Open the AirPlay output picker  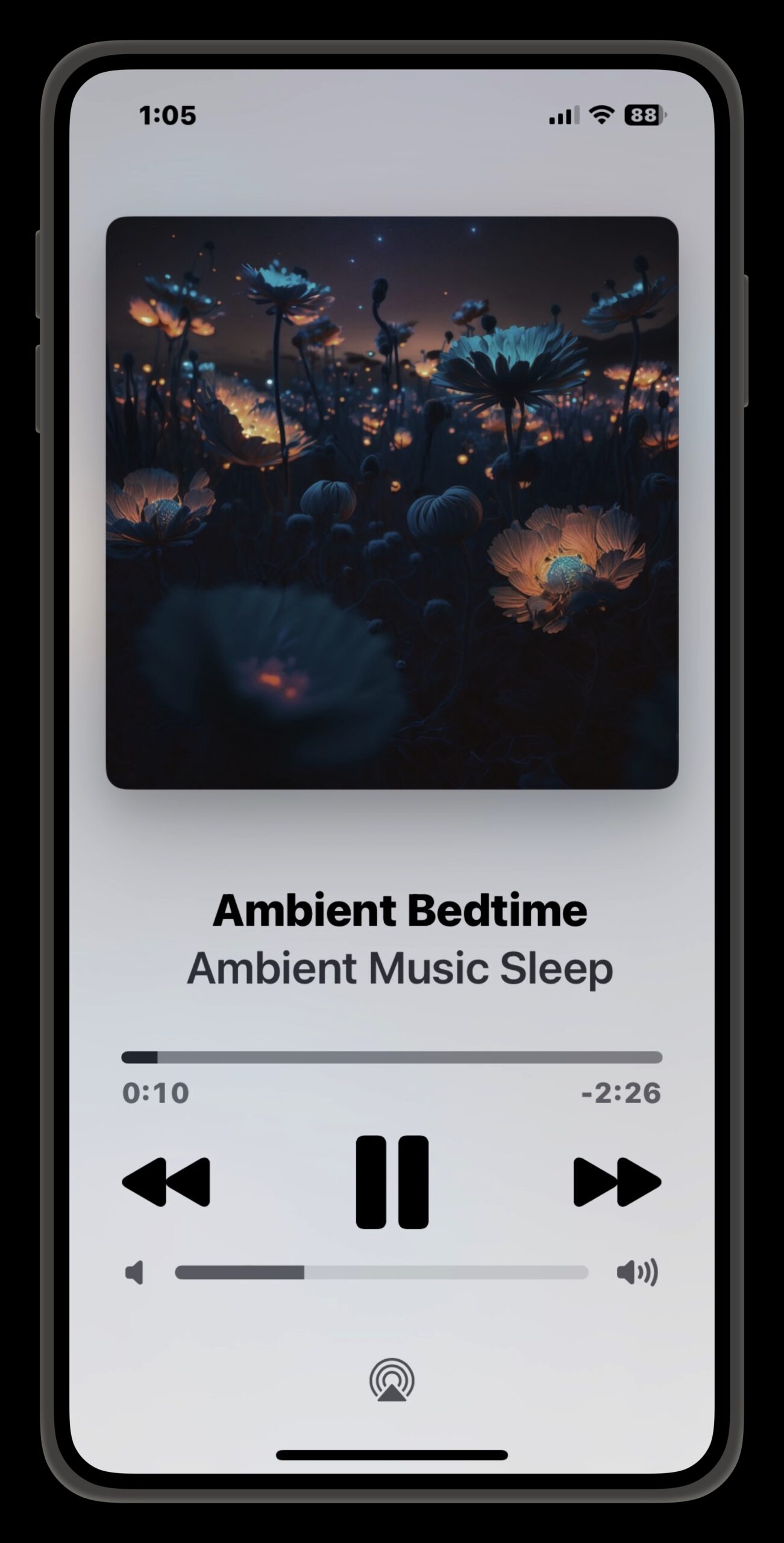(392, 1380)
